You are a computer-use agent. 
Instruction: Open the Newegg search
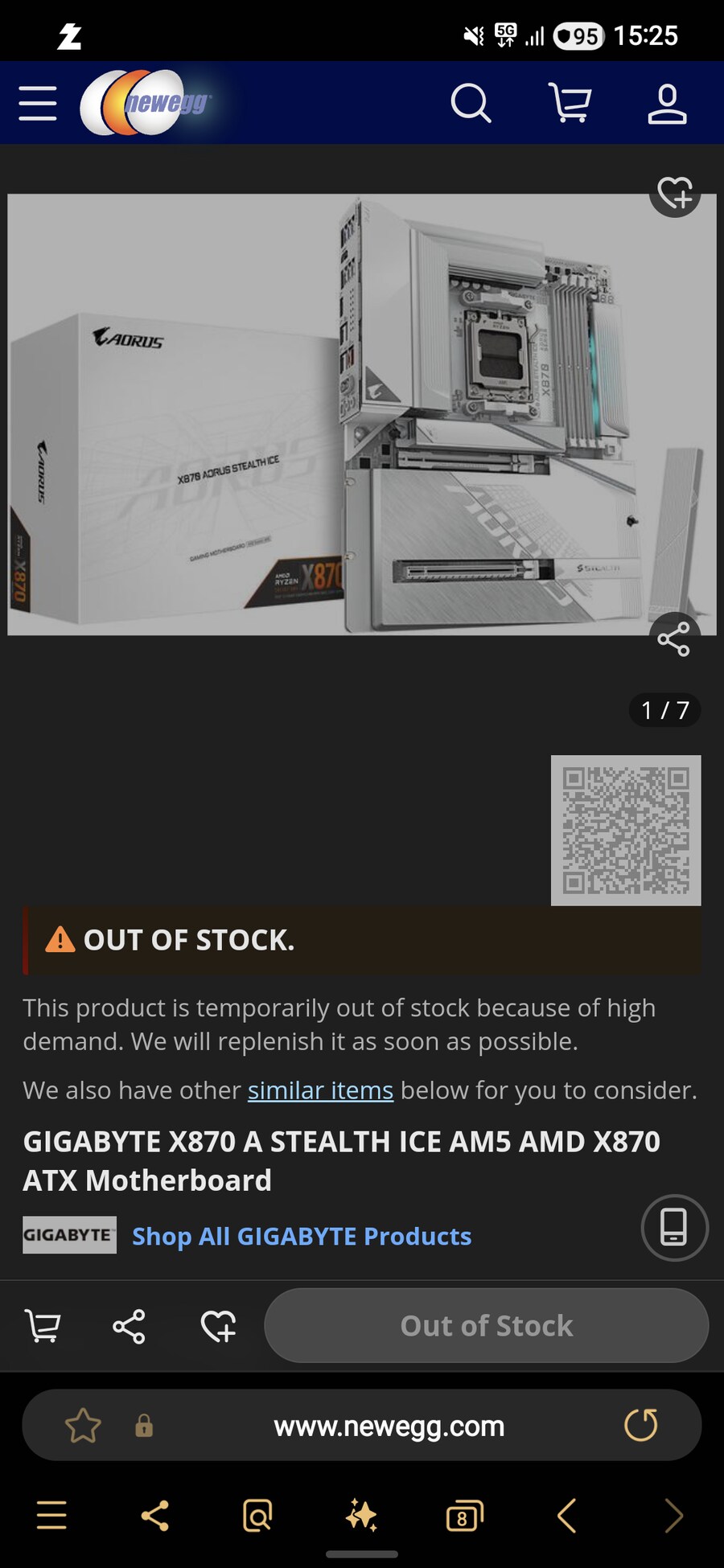pos(471,104)
